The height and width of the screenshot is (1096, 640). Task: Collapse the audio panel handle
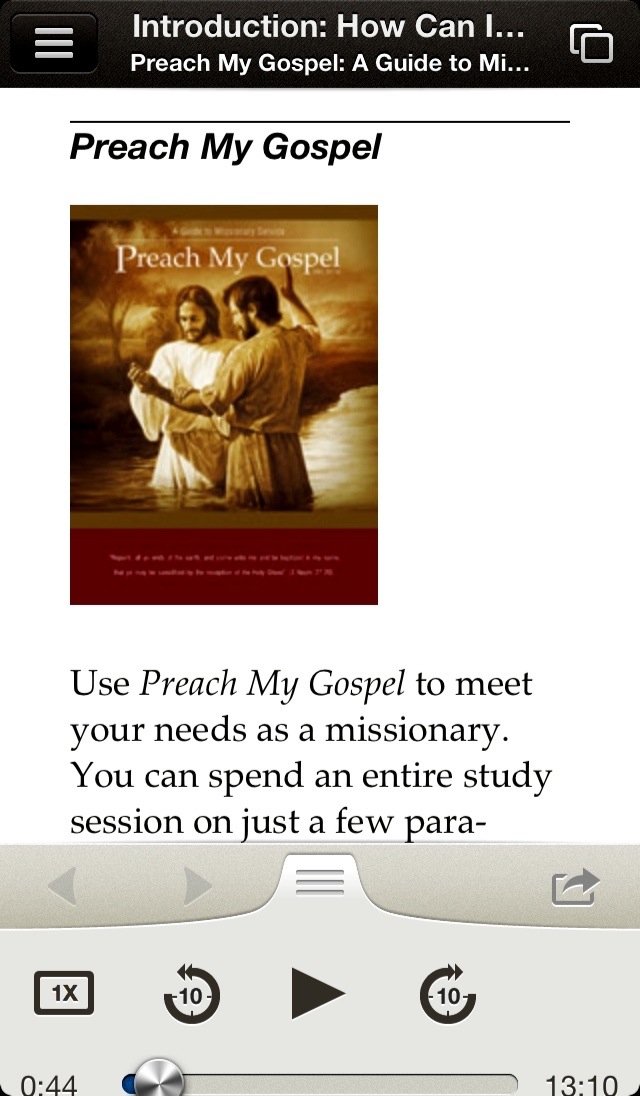coord(319,882)
